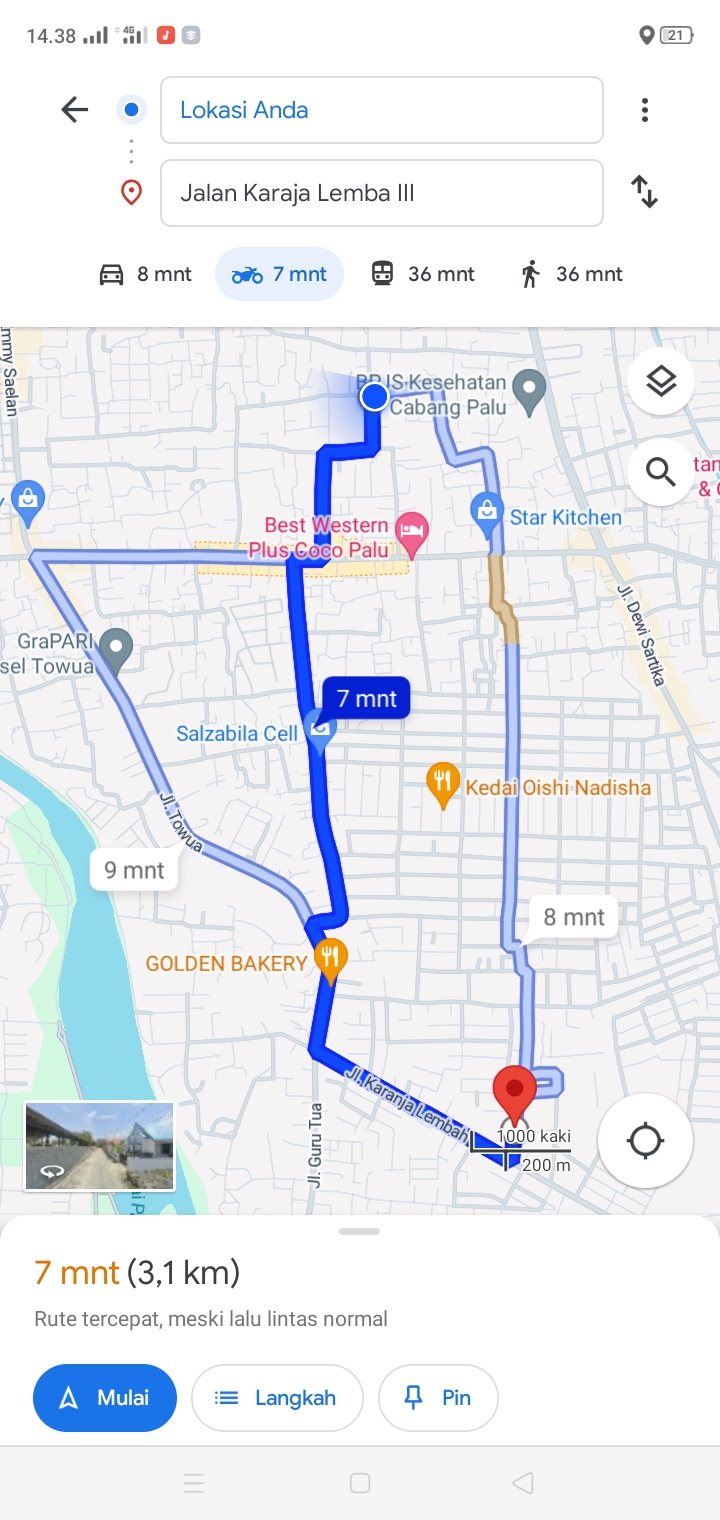This screenshot has height=1520, width=720.
Task: Select motorcycle mode 7 mnt
Action: 280,274
